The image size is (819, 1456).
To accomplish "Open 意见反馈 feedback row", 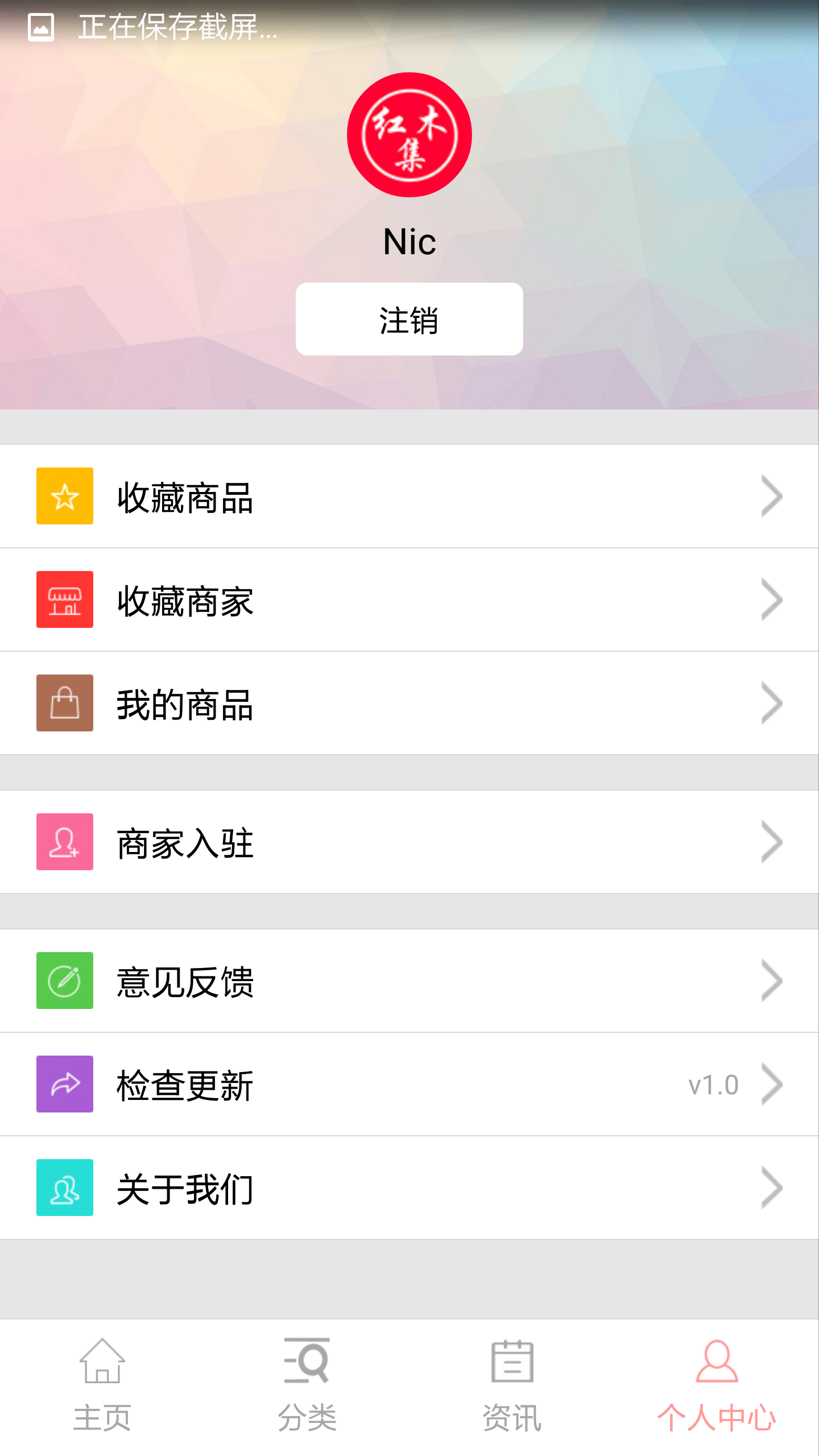I will coord(409,981).
